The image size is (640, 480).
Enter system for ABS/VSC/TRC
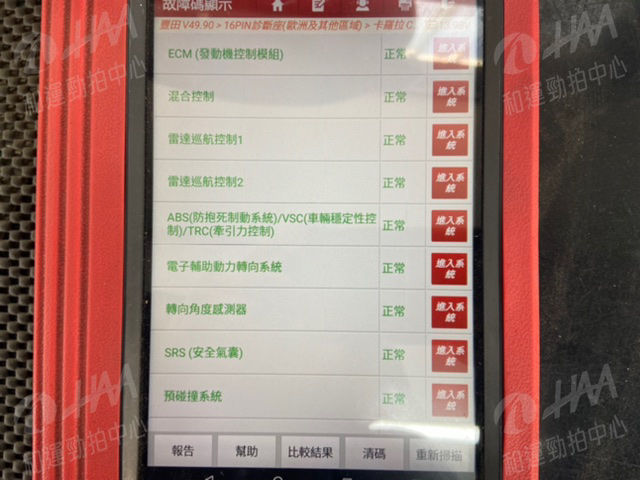point(450,224)
